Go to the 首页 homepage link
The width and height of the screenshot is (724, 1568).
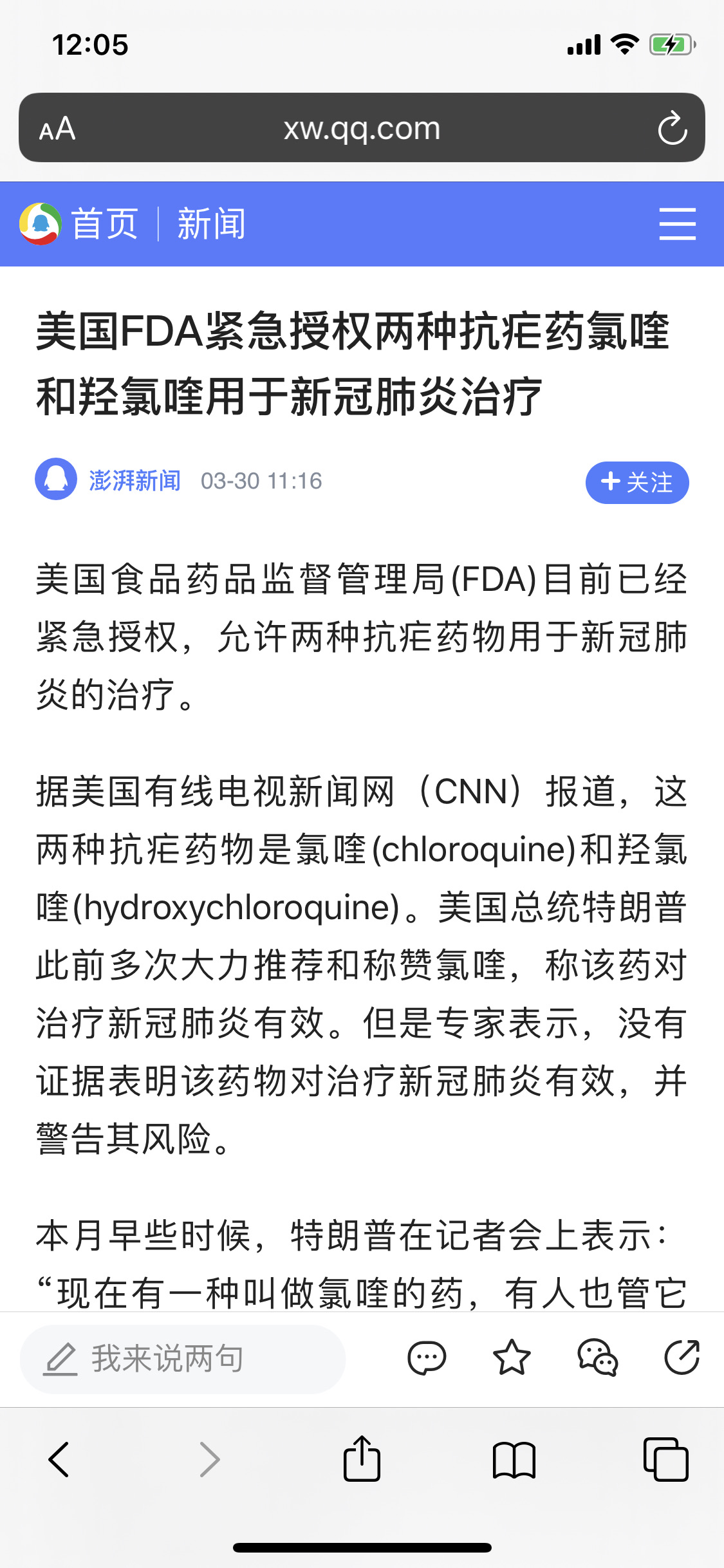coord(104,224)
